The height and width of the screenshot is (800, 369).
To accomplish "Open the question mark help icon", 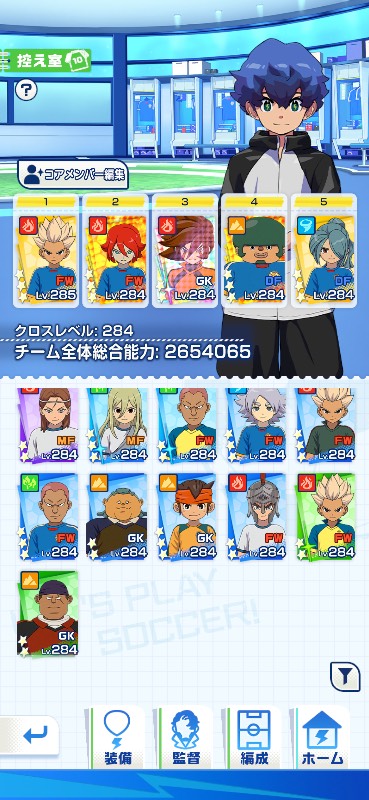I will 26,91.
